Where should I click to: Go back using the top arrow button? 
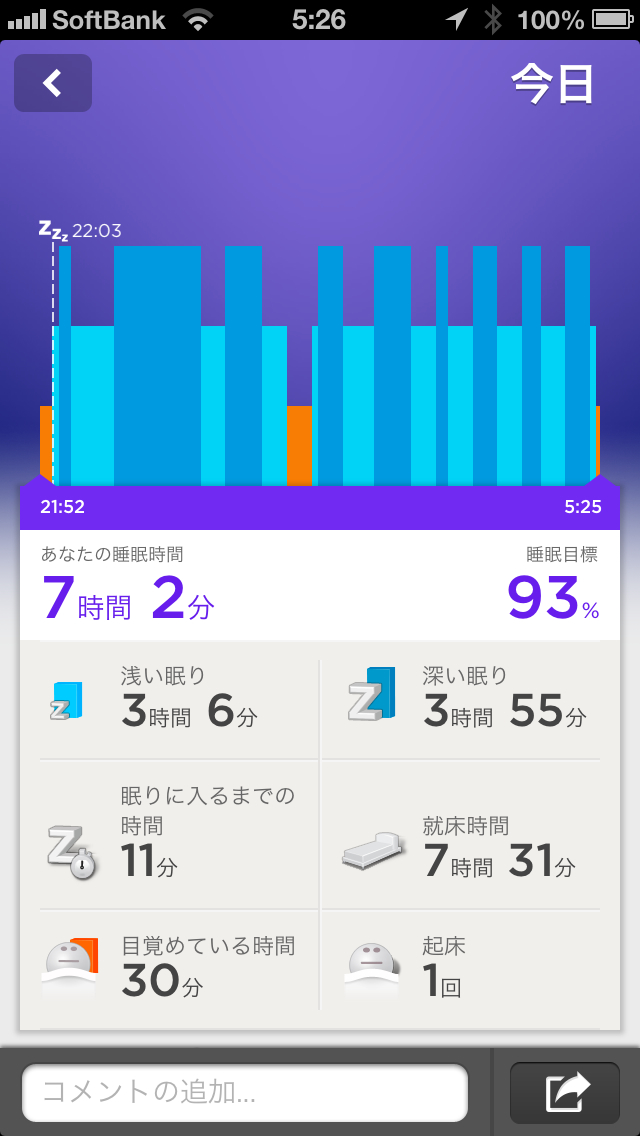53,83
